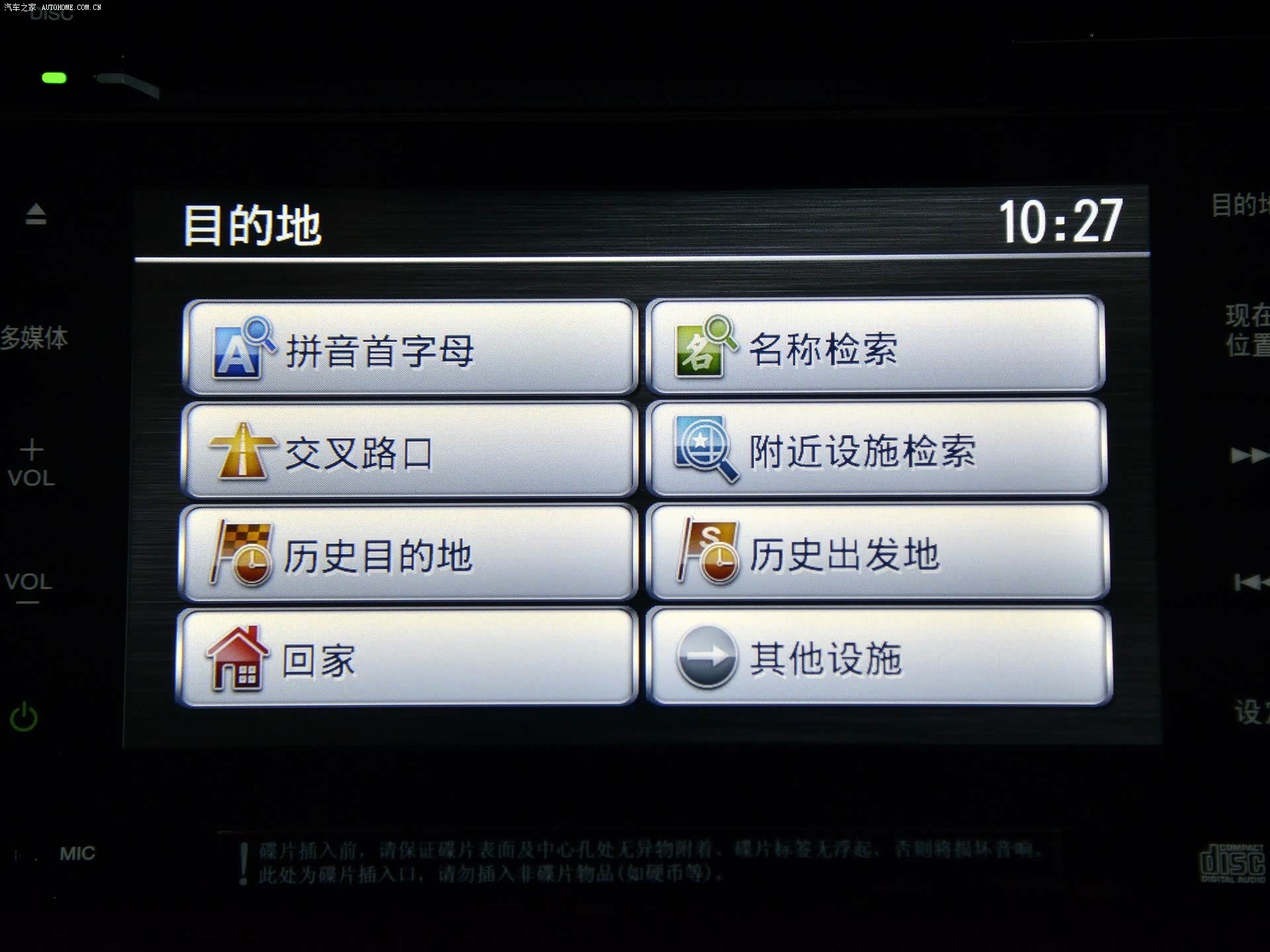
Task: Tap the 多媒体 multimedia panel button
Action: click(34, 338)
